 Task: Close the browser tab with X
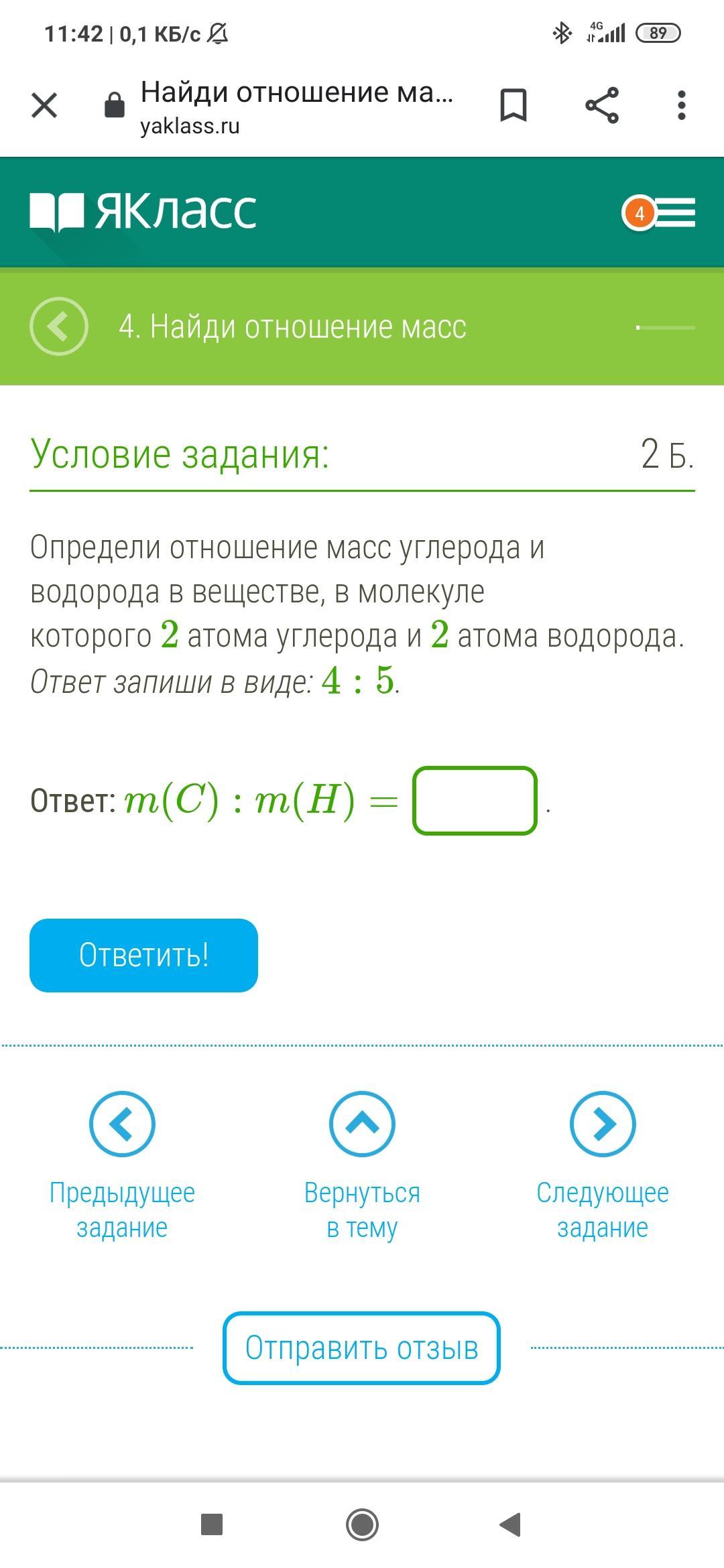coord(44,105)
